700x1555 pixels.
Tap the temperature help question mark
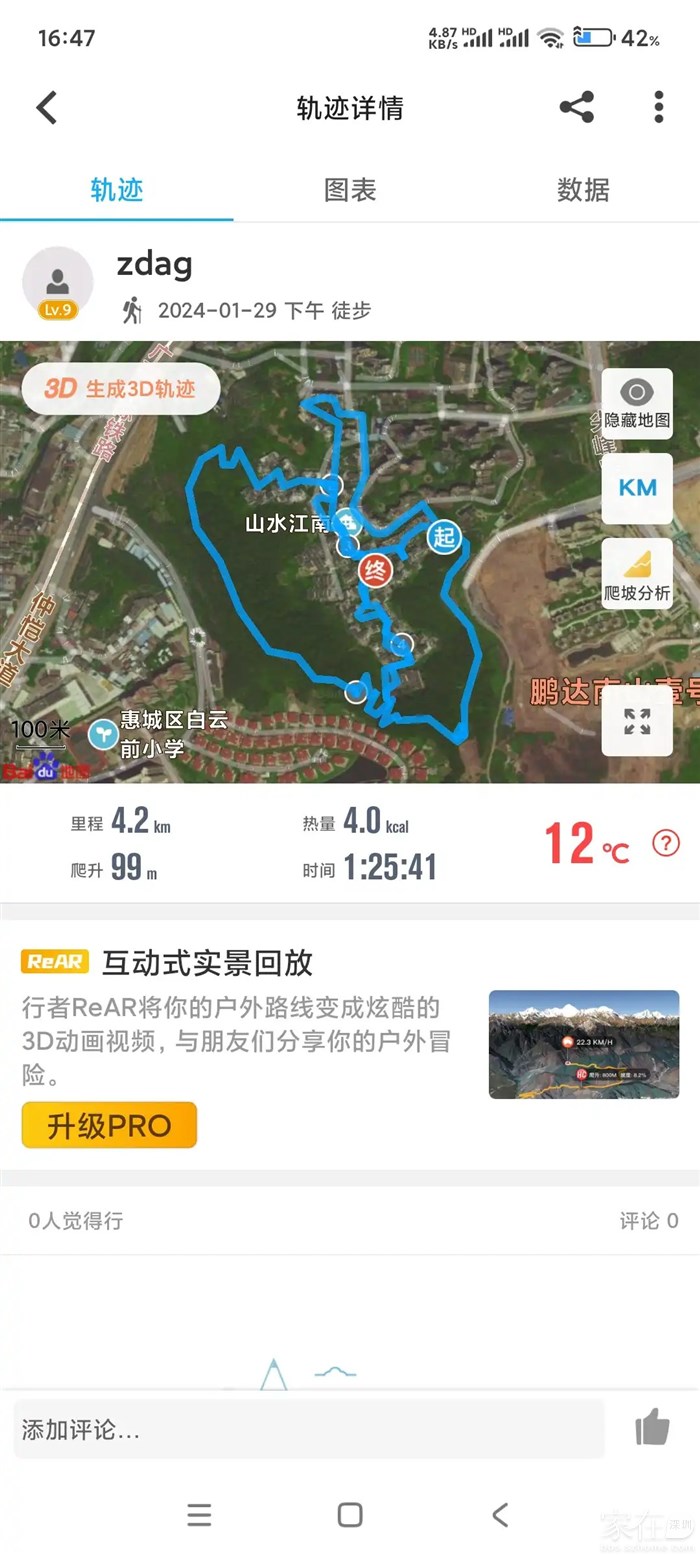[x=666, y=843]
